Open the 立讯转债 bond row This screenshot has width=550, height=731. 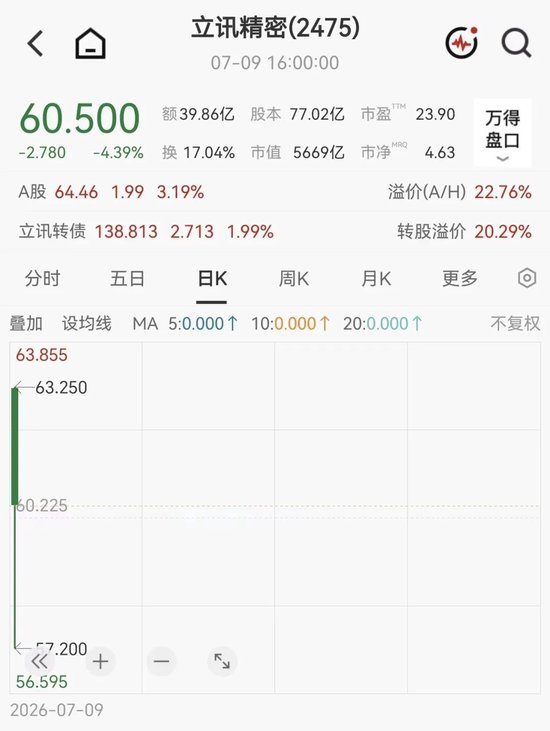[x=146, y=232]
